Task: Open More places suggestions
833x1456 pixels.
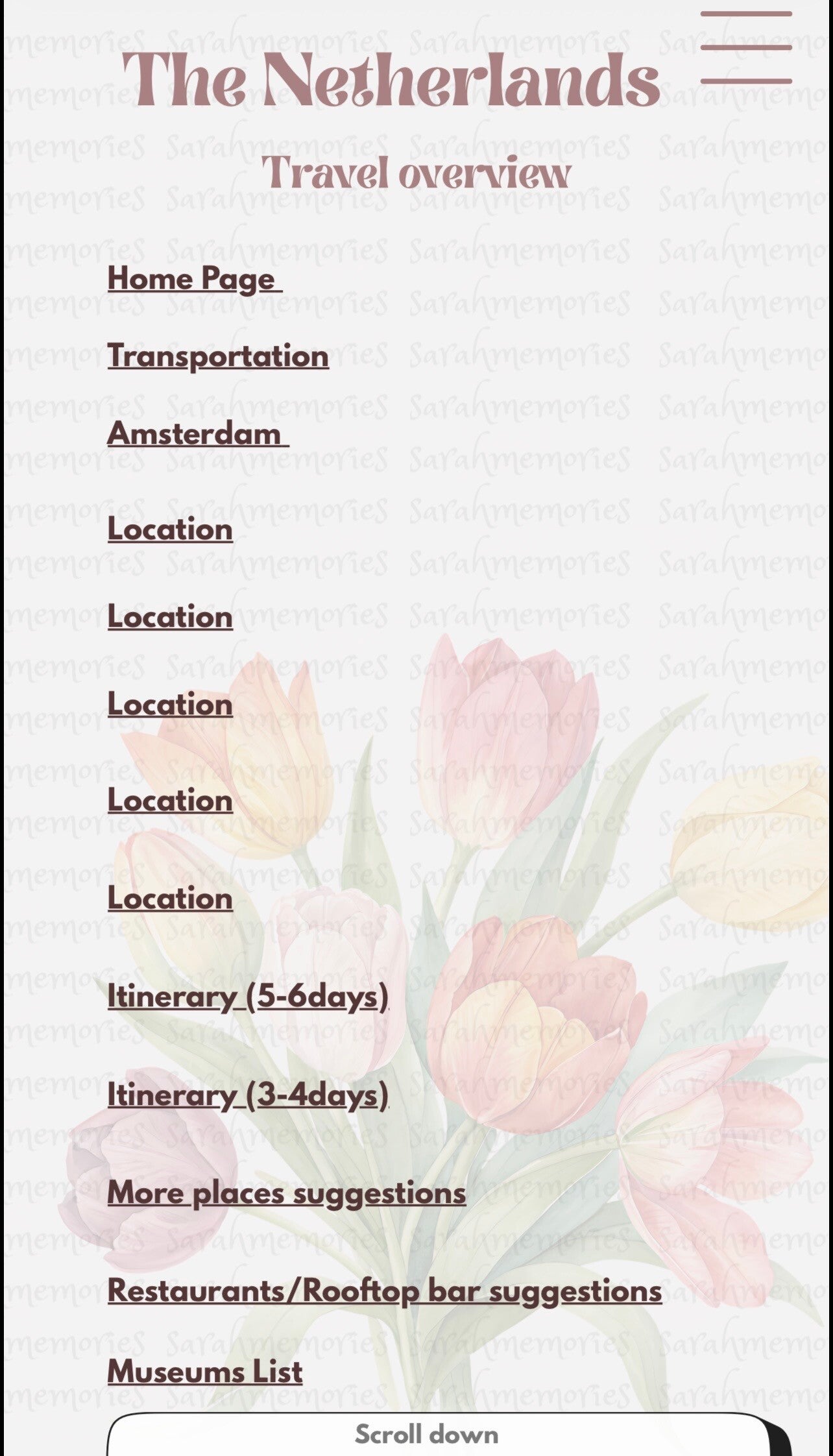Action: pos(286,1193)
